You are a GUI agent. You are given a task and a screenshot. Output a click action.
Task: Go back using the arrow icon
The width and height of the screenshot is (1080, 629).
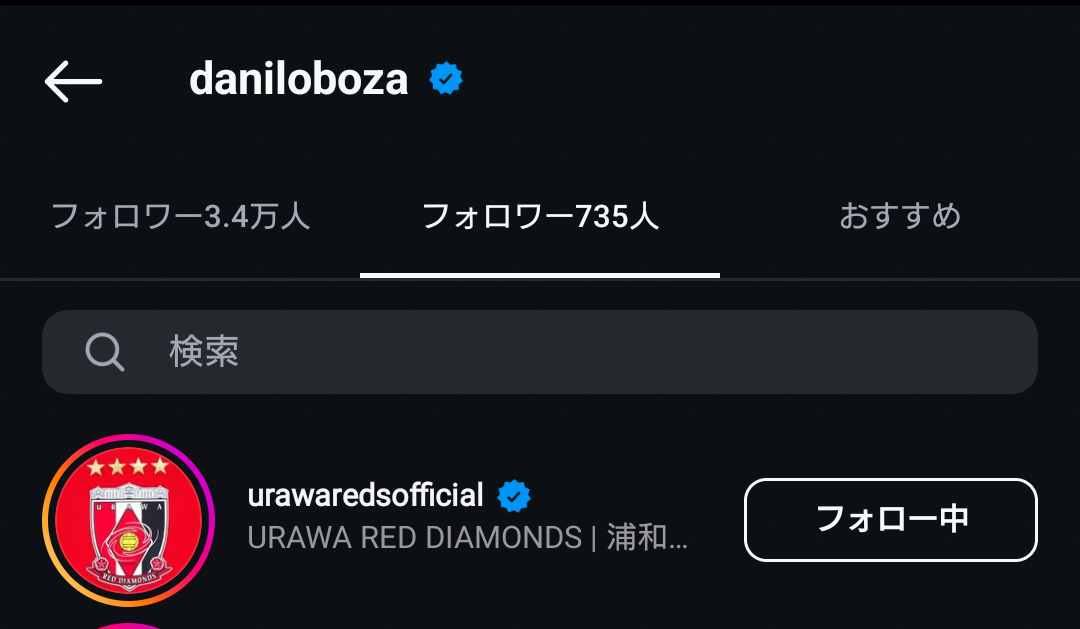click(x=73, y=81)
